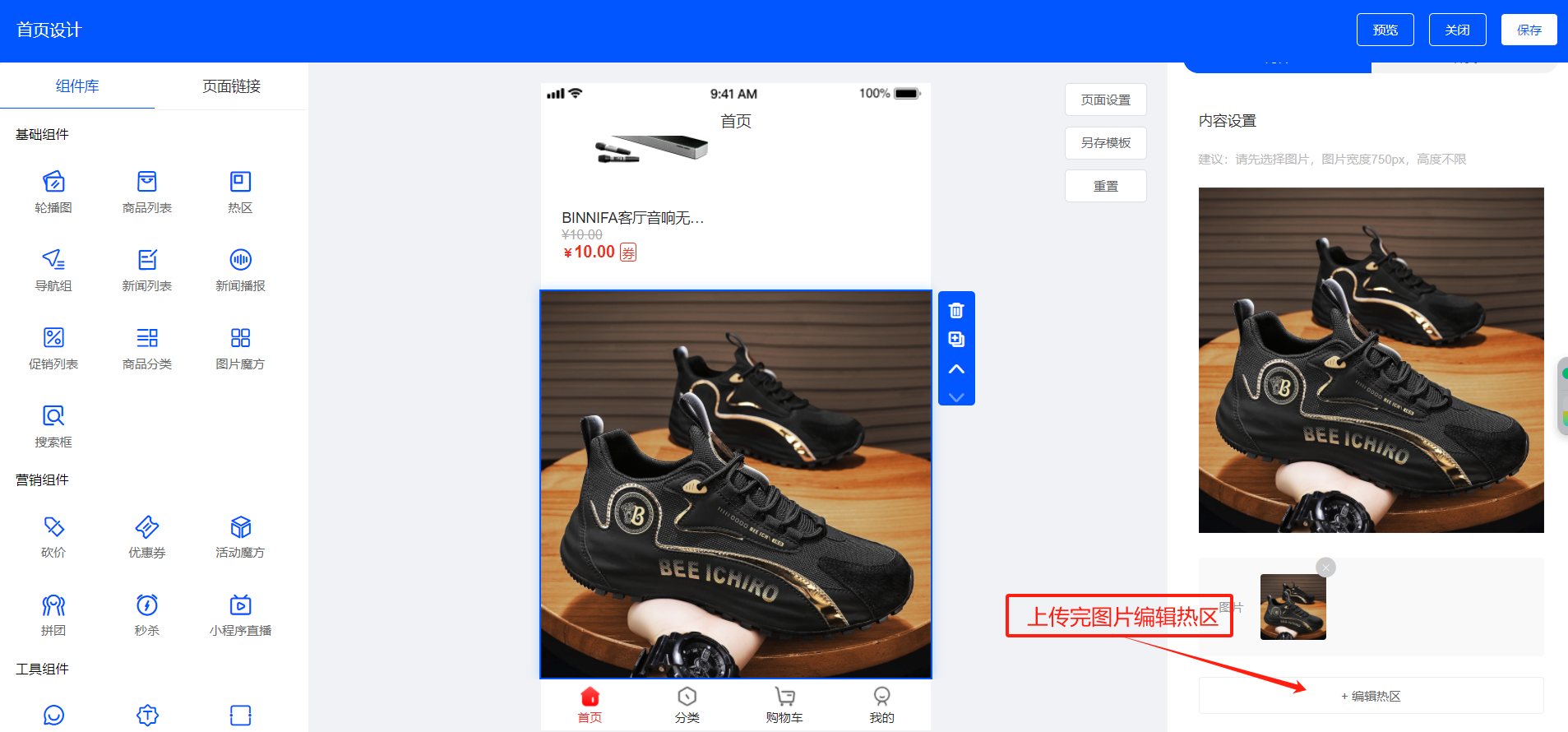The width and height of the screenshot is (1568, 732).
Task: Add the 导航组 navigation component
Action: coord(53,269)
